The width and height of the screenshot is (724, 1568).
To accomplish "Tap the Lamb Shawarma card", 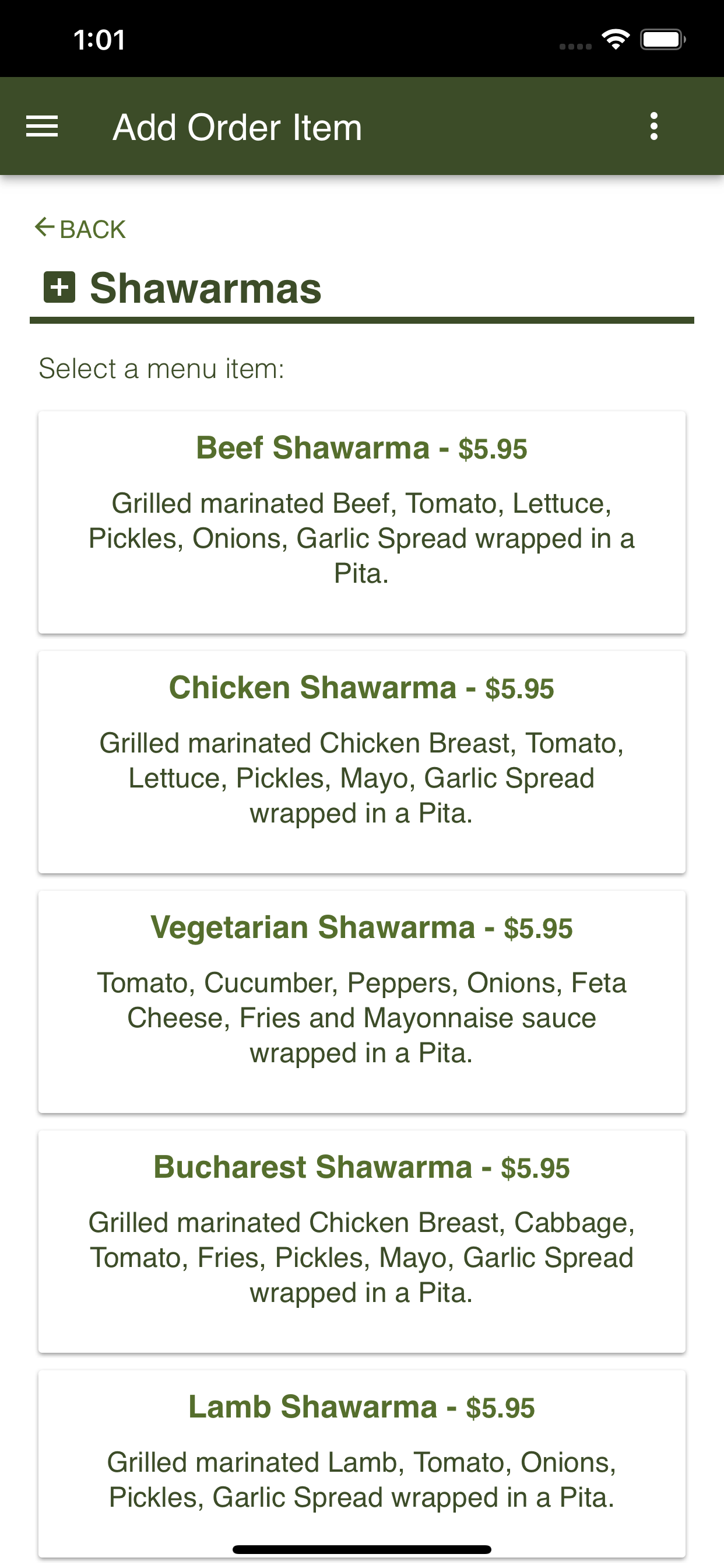I will (362, 1464).
